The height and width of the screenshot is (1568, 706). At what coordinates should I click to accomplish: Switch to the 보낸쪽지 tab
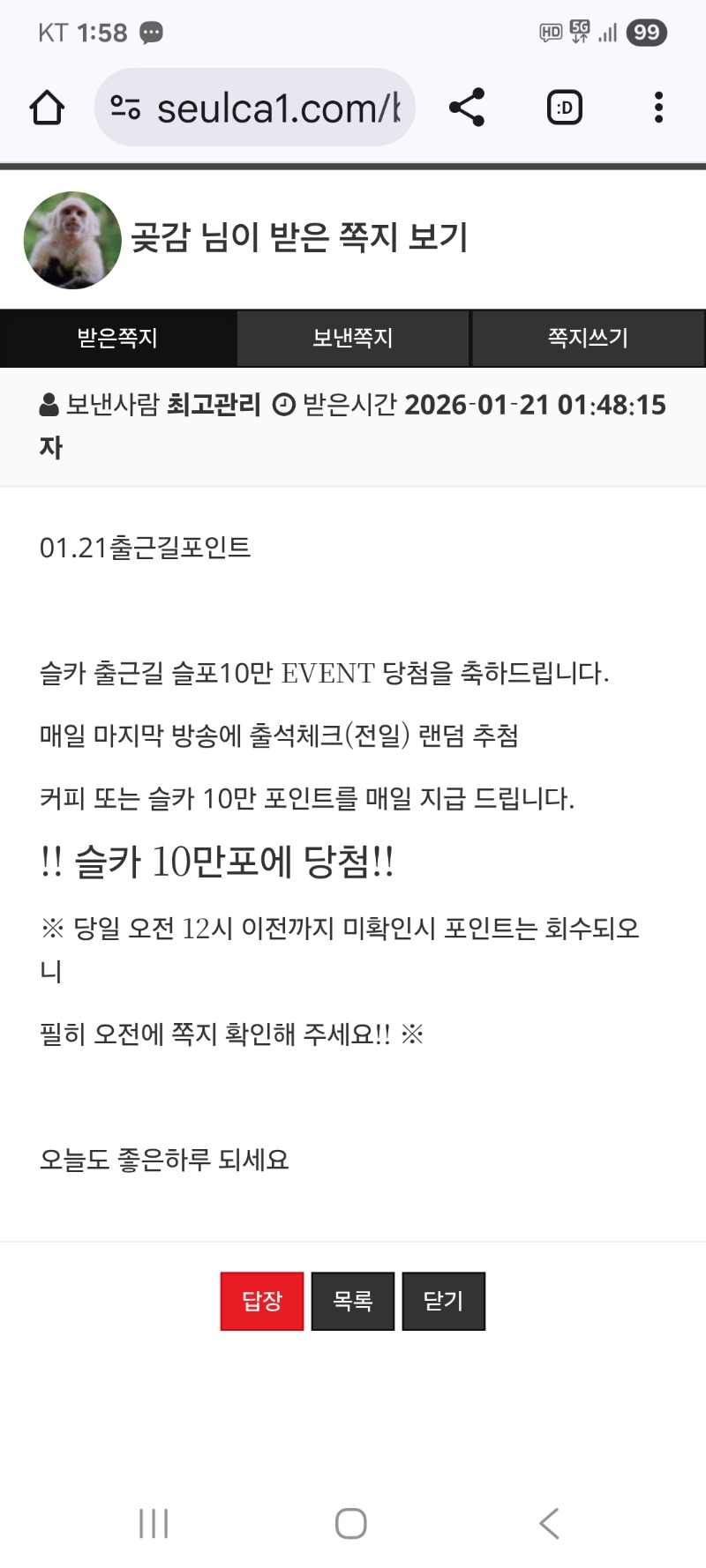[x=353, y=338]
